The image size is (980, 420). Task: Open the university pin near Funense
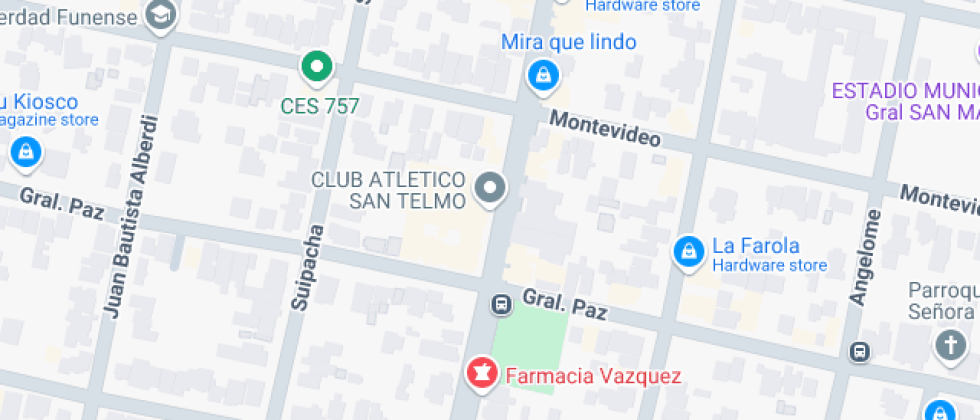point(160,14)
